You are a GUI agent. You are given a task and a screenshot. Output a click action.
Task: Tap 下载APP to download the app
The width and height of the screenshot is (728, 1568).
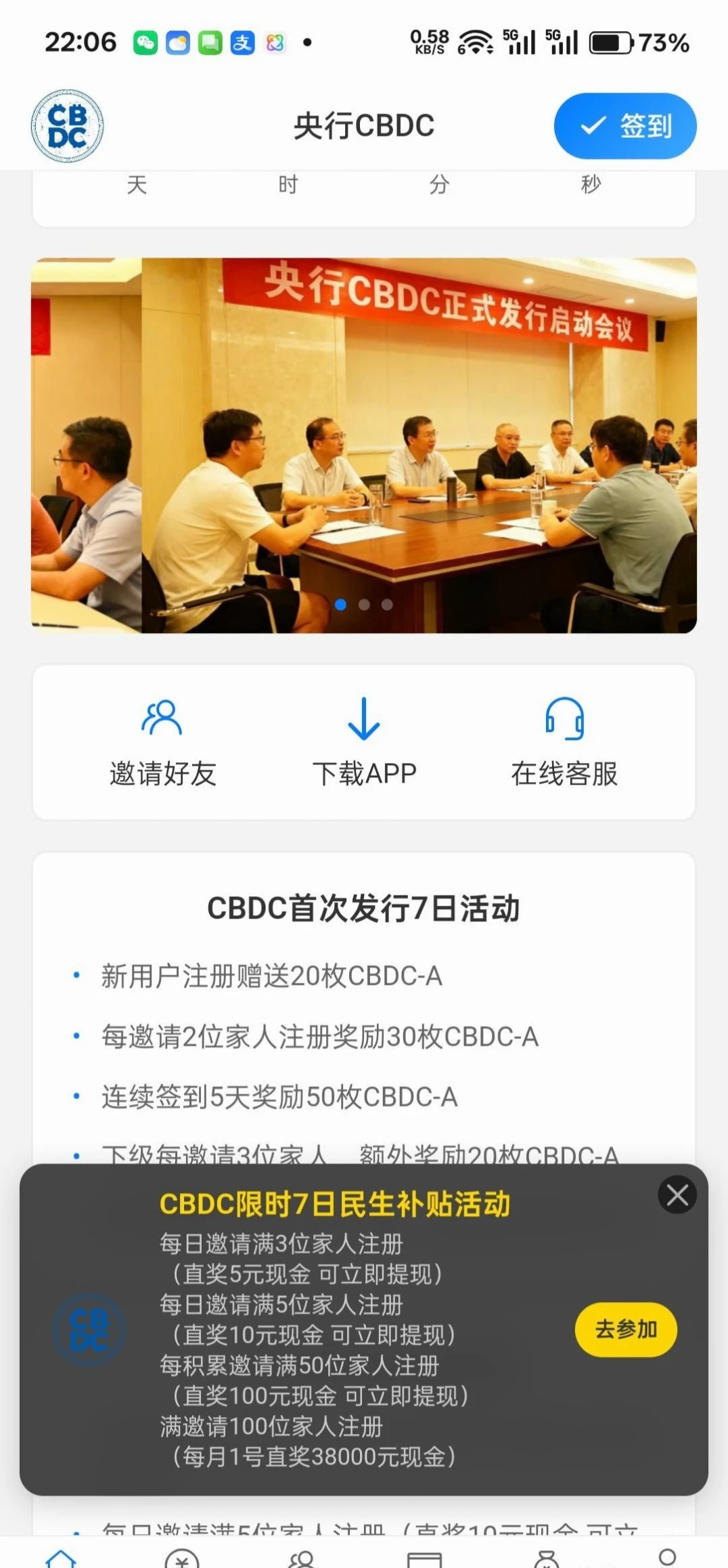pyautogui.click(x=364, y=743)
